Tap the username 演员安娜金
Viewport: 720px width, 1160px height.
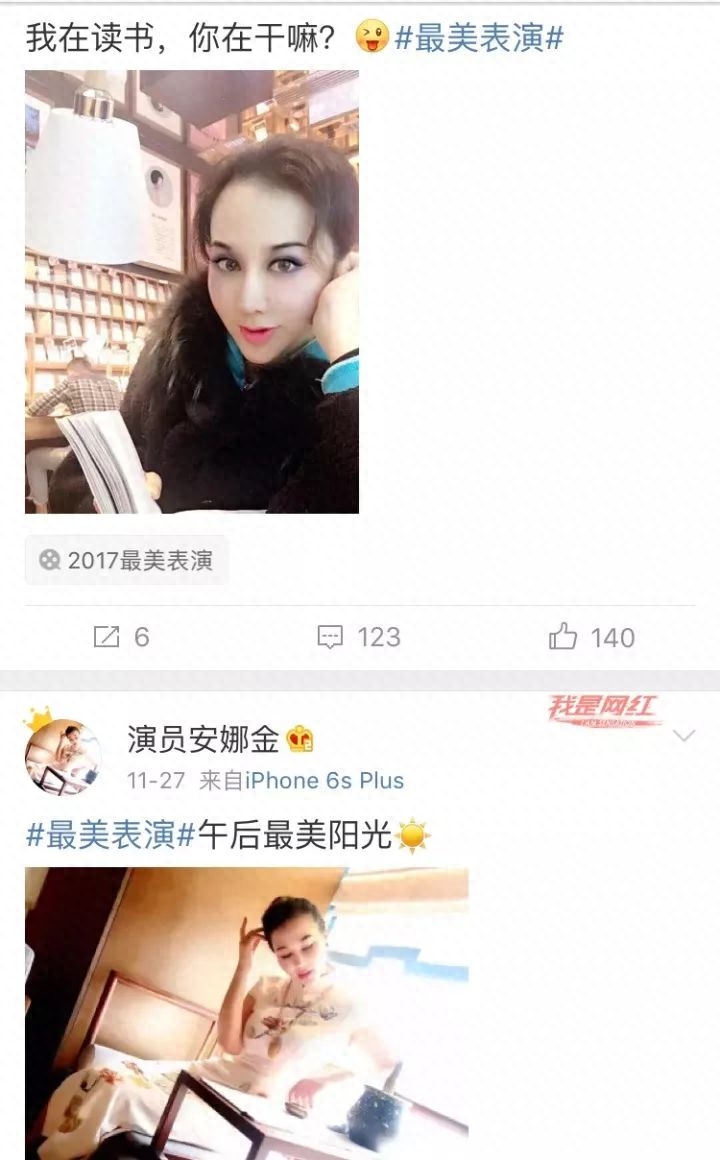(203, 739)
